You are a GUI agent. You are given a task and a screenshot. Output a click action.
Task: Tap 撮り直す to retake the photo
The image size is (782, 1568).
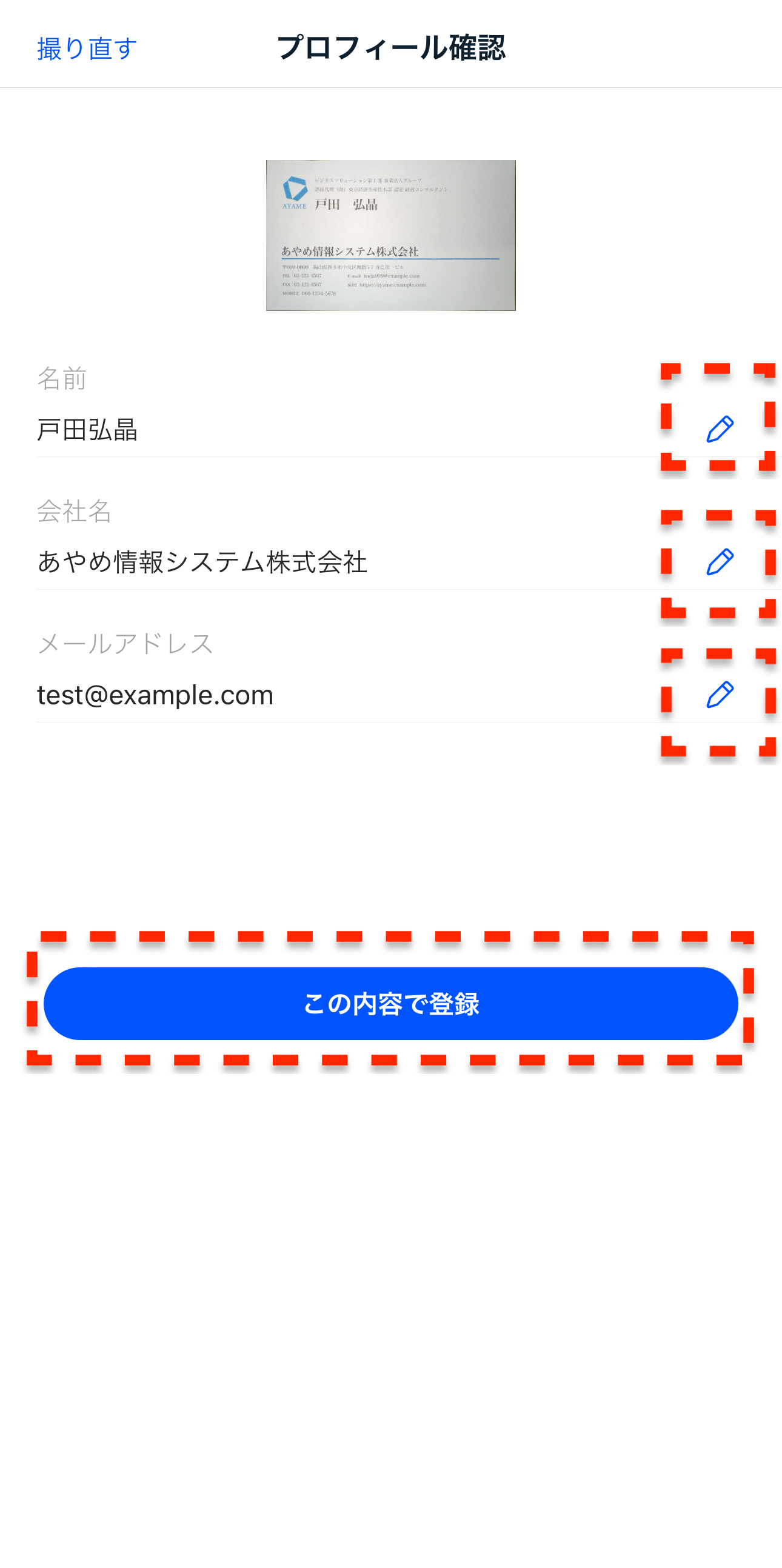tap(87, 48)
